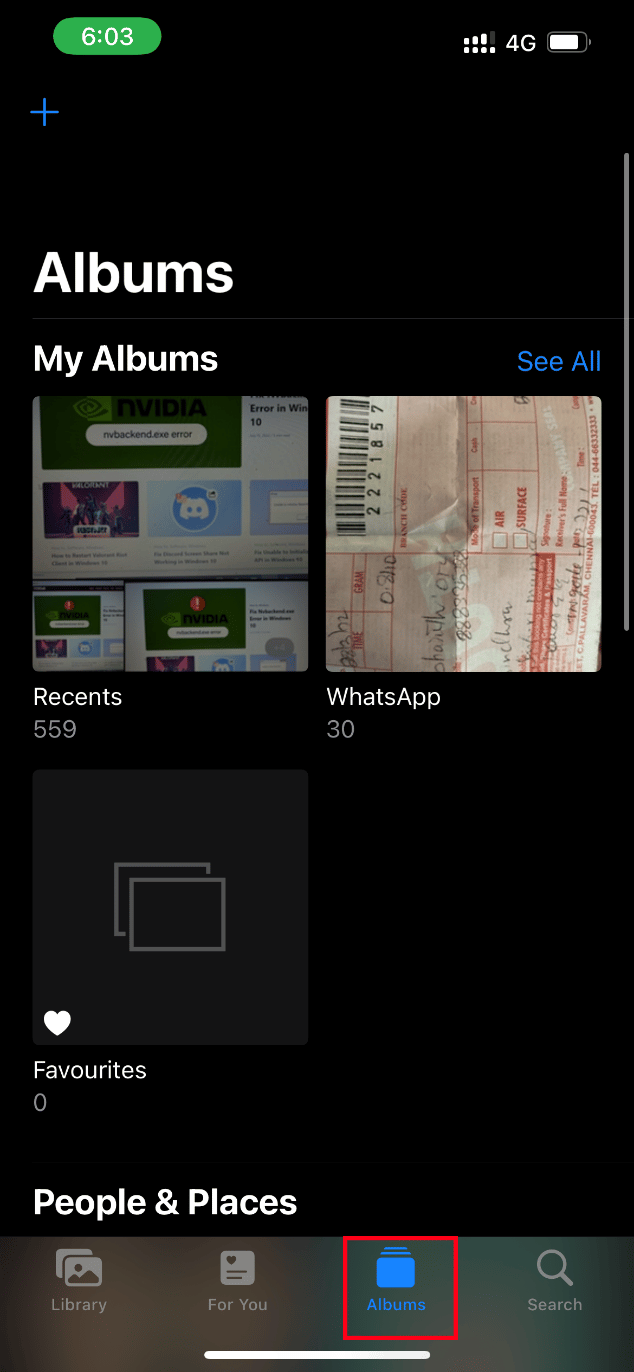The width and height of the screenshot is (634, 1372).
Task: Go to the Search tab
Action: [554, 1281]
